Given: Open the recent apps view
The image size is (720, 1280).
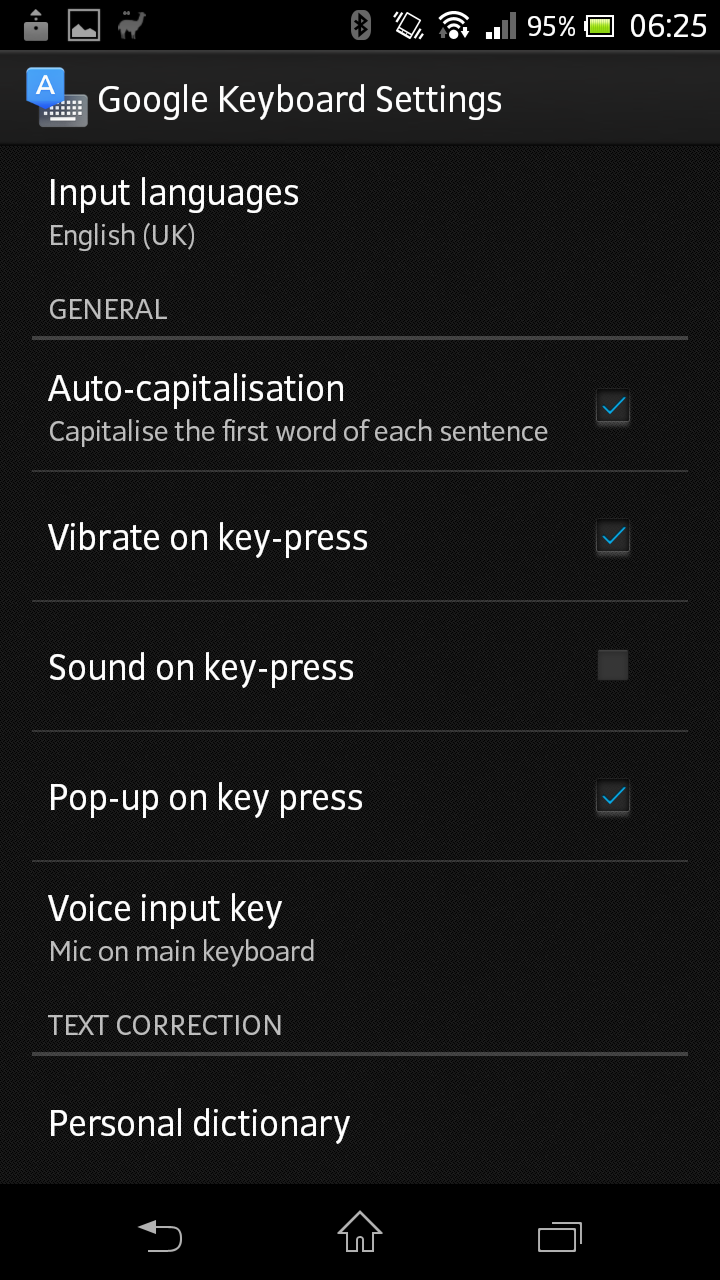Looking at the screenshot, I should [x=560, y=1235].
